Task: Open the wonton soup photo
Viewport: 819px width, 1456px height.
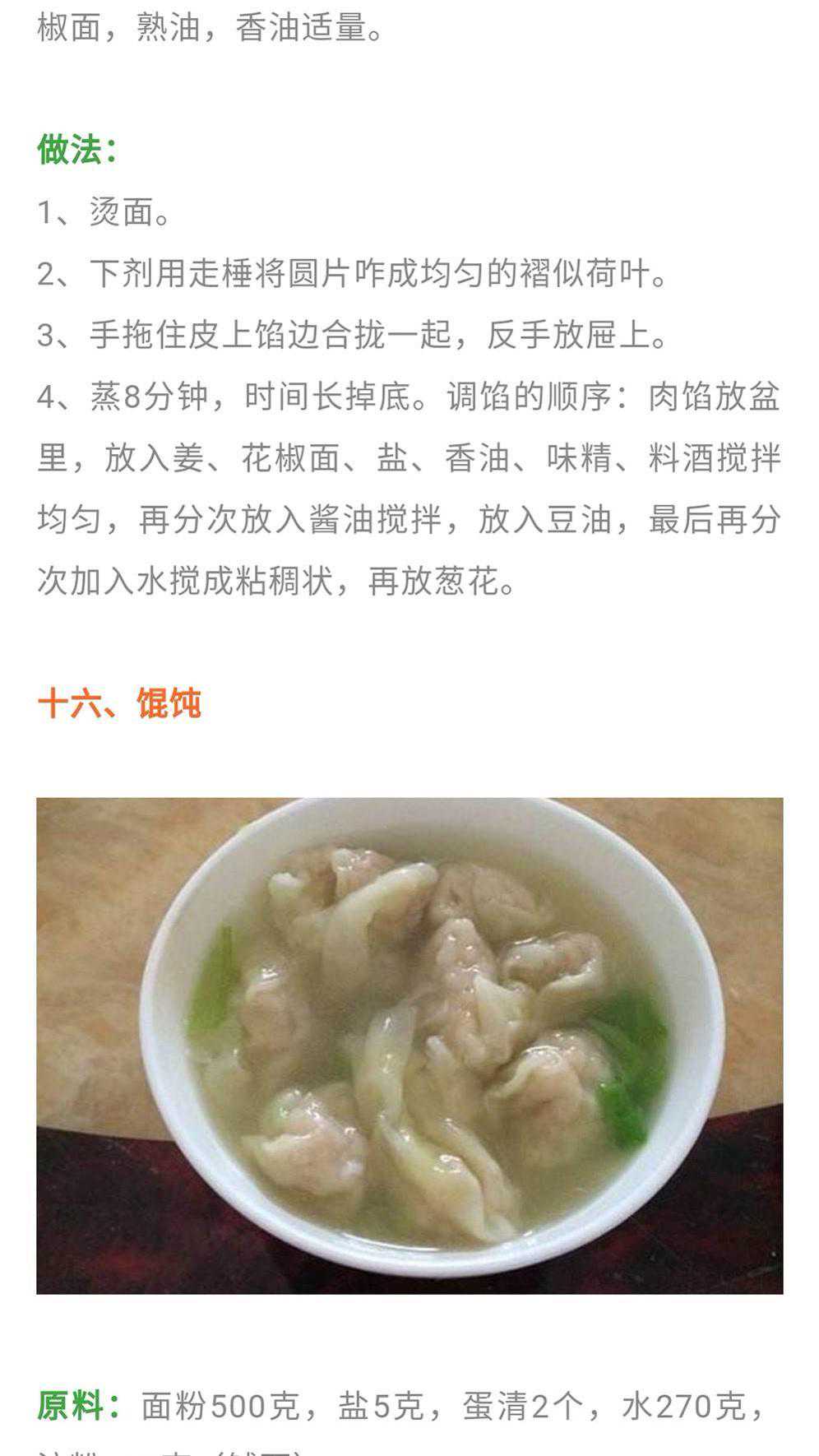Action: click(x=409, y=1045)
